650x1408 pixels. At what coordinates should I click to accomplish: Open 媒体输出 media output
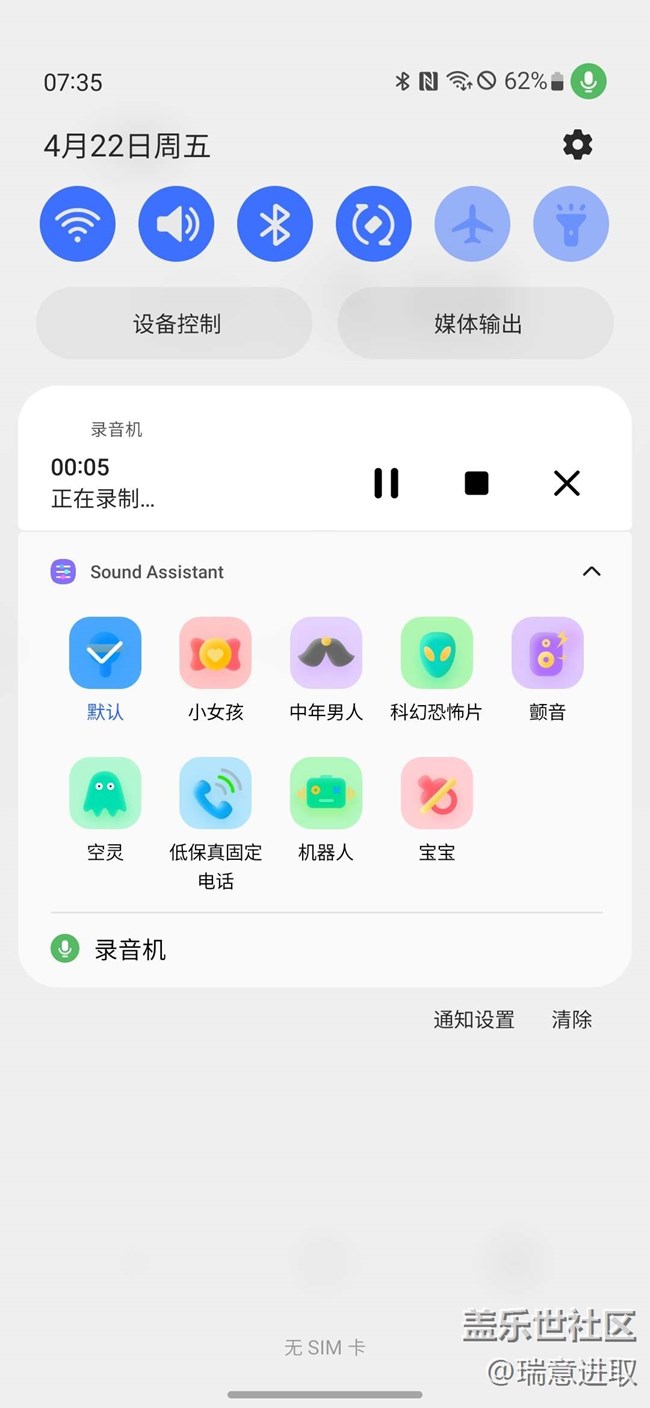click(x=476, y=323)
